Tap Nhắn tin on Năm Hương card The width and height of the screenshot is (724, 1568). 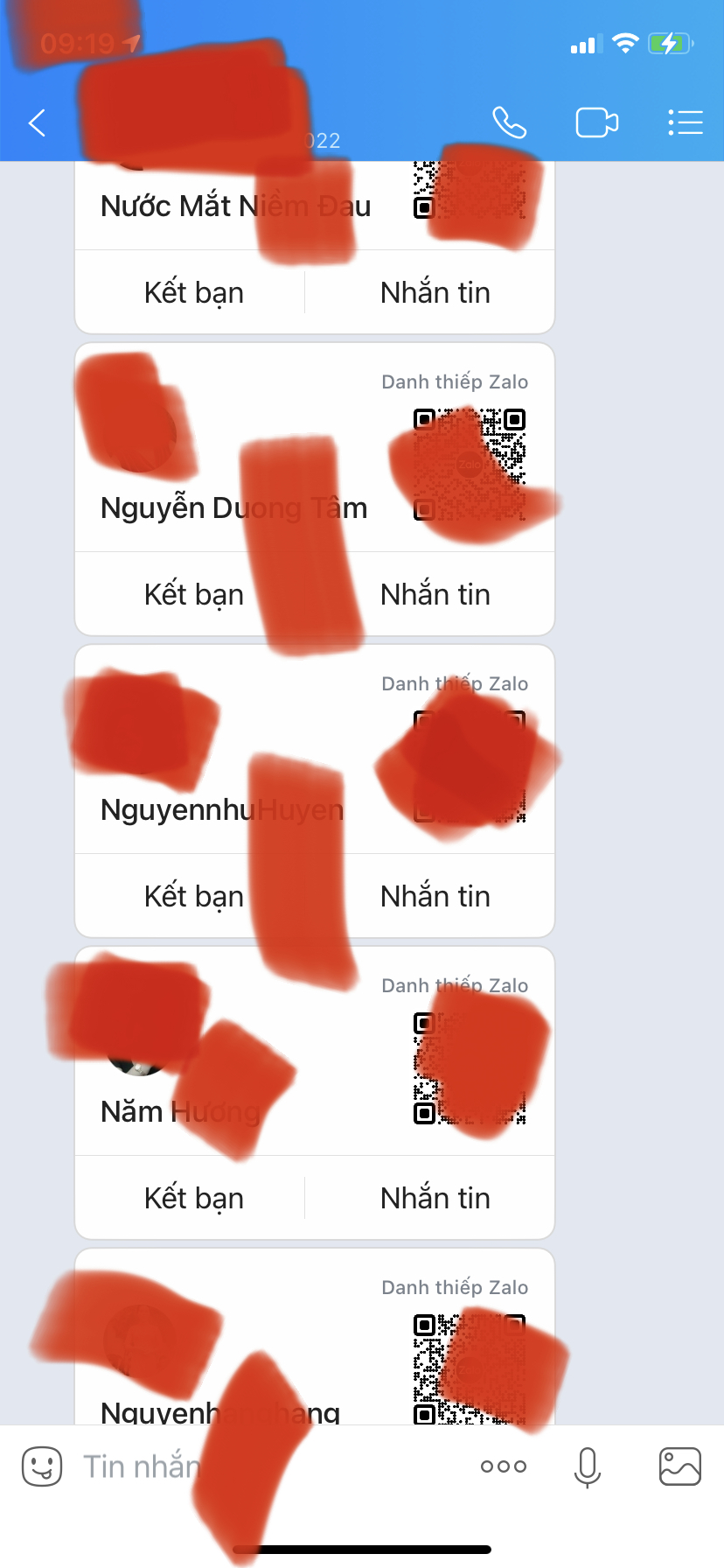435,1198
